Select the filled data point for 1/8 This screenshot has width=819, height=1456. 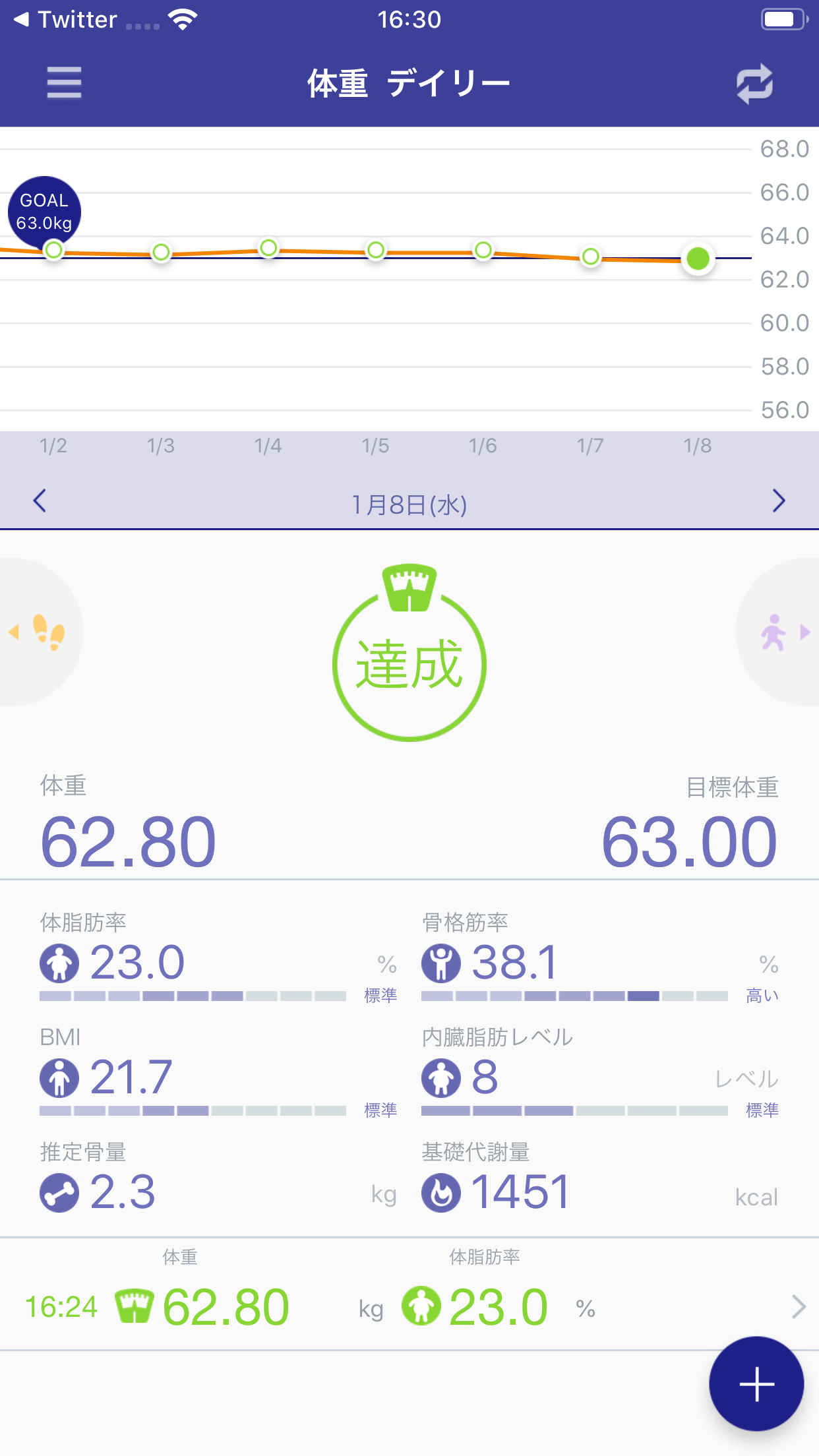click(698, 259)
